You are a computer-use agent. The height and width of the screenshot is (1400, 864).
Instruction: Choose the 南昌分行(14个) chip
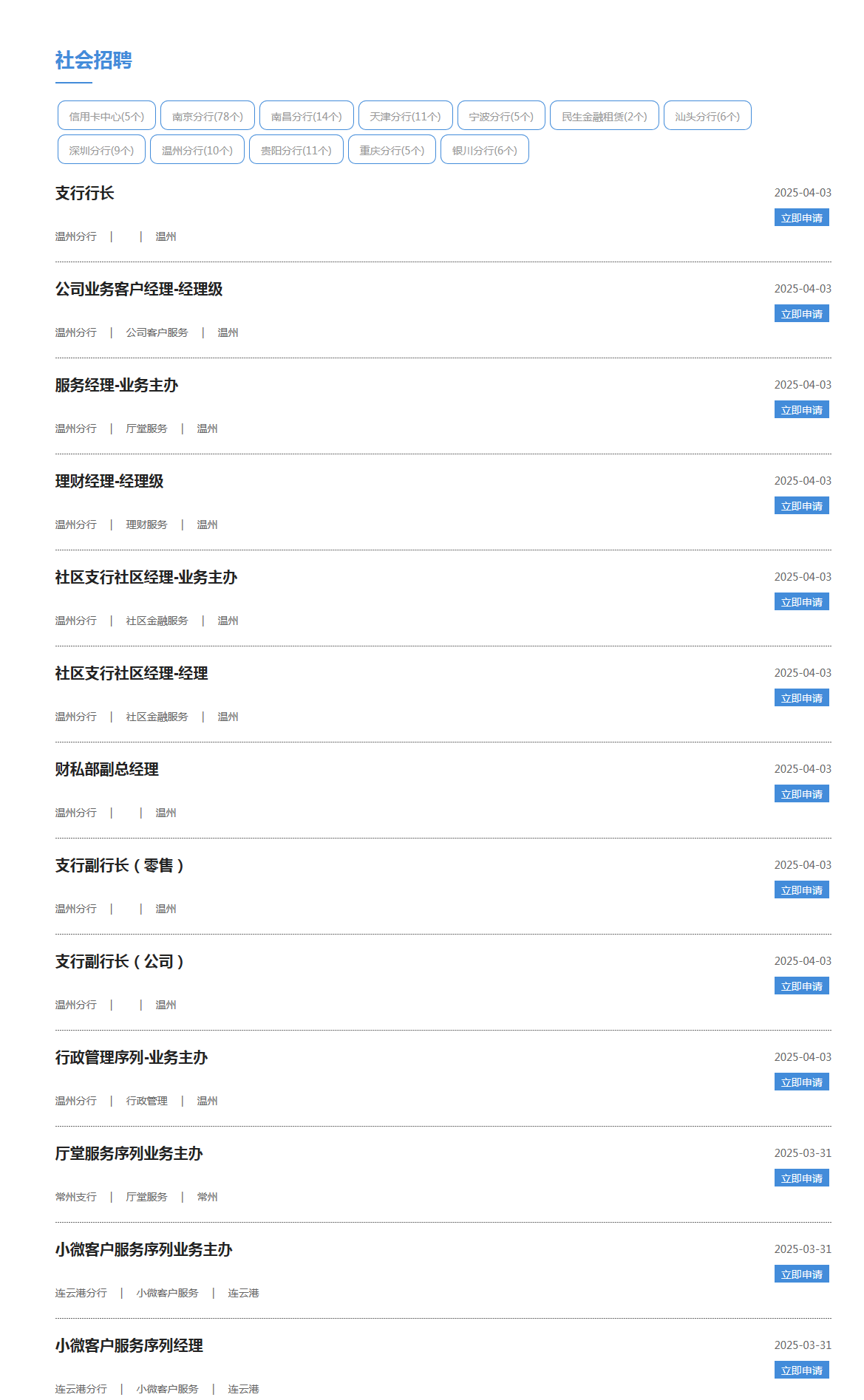[307, 116]
